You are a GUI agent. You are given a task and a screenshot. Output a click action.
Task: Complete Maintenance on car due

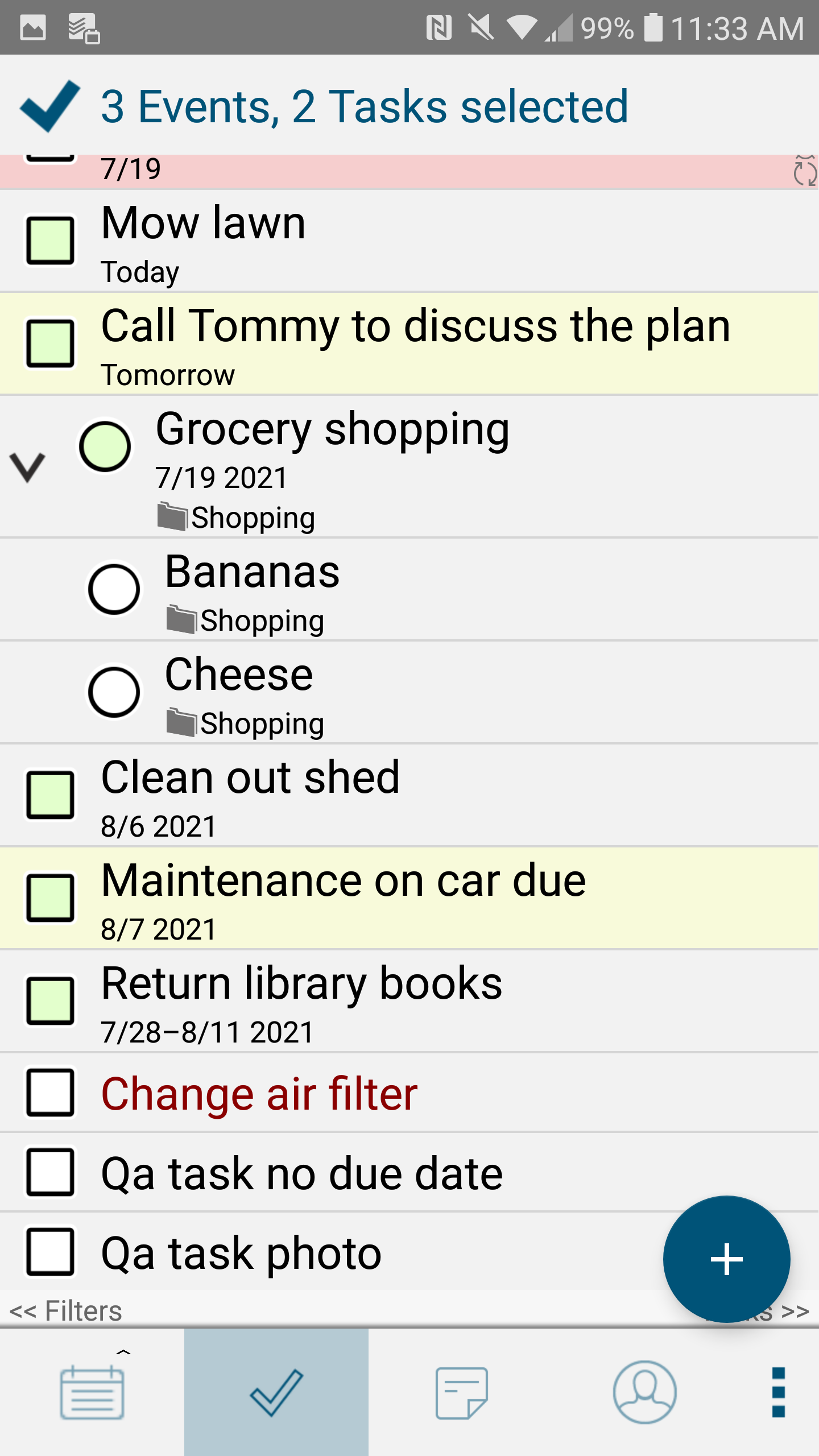50,898
